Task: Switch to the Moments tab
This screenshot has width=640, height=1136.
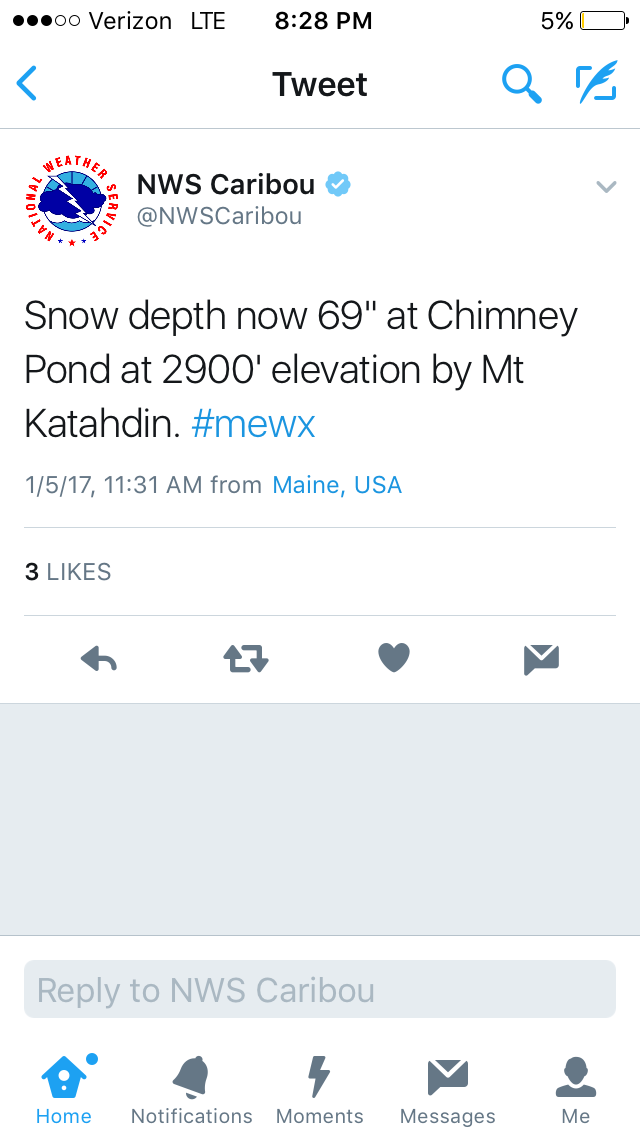Action: click(320, 1089)
